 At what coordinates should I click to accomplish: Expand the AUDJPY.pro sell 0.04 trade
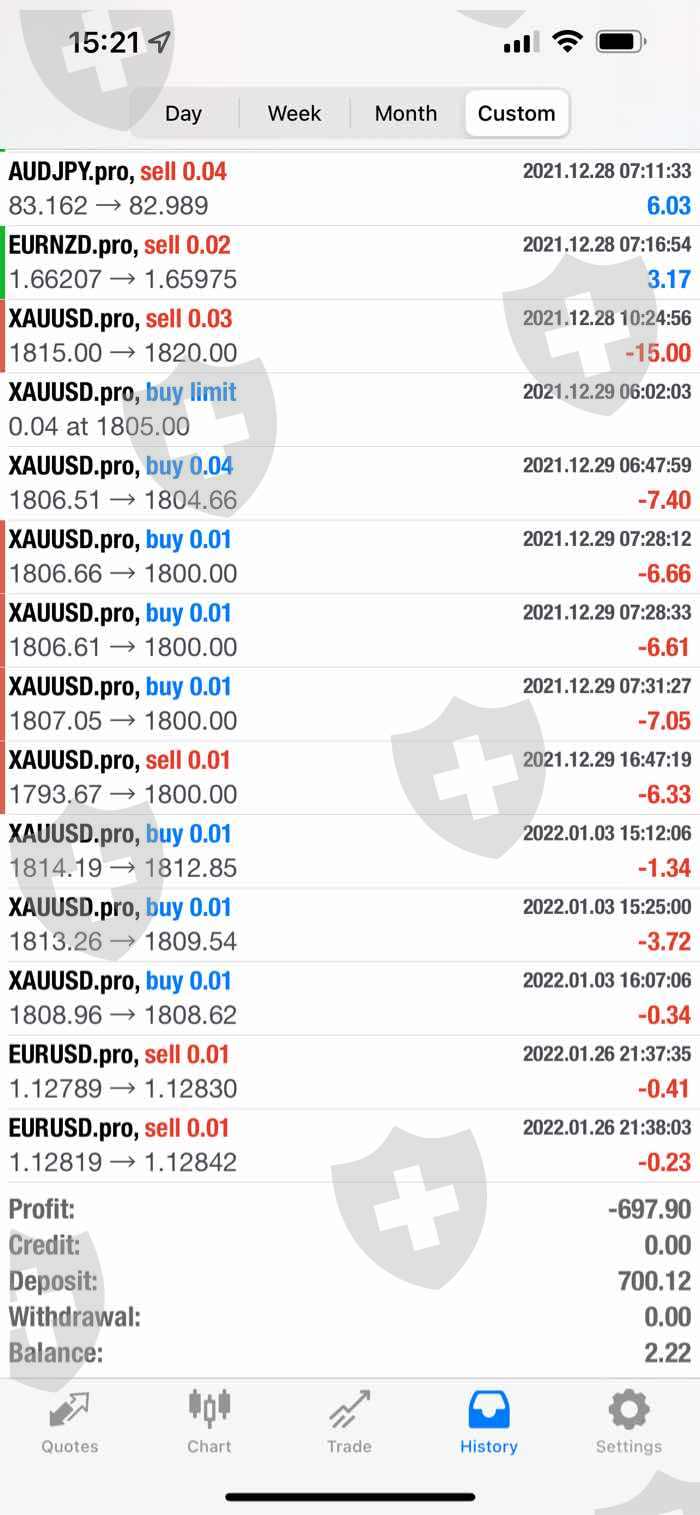pyautogui.click(x=350, y=189)
